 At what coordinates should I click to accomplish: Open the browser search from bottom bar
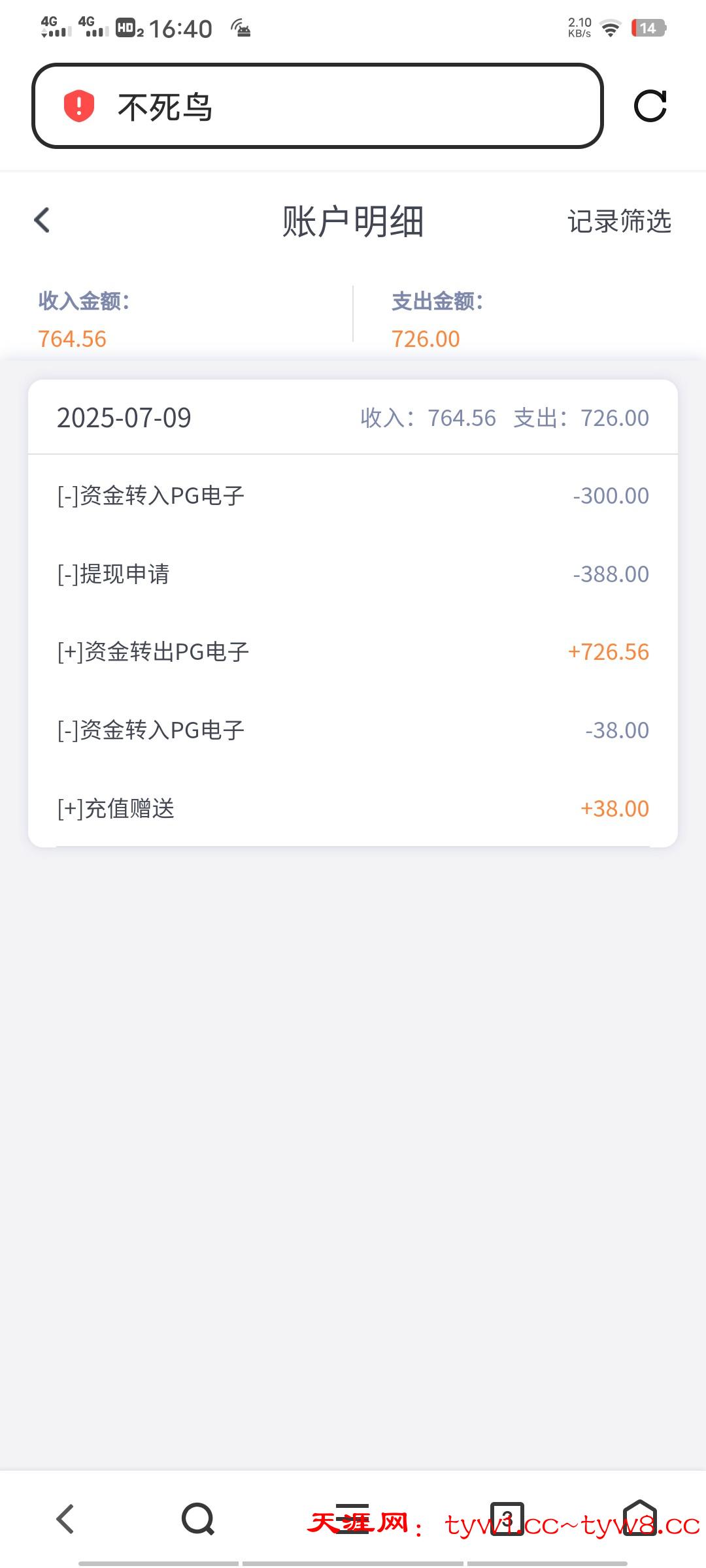pyautogui.click(x=198, y=1518)
